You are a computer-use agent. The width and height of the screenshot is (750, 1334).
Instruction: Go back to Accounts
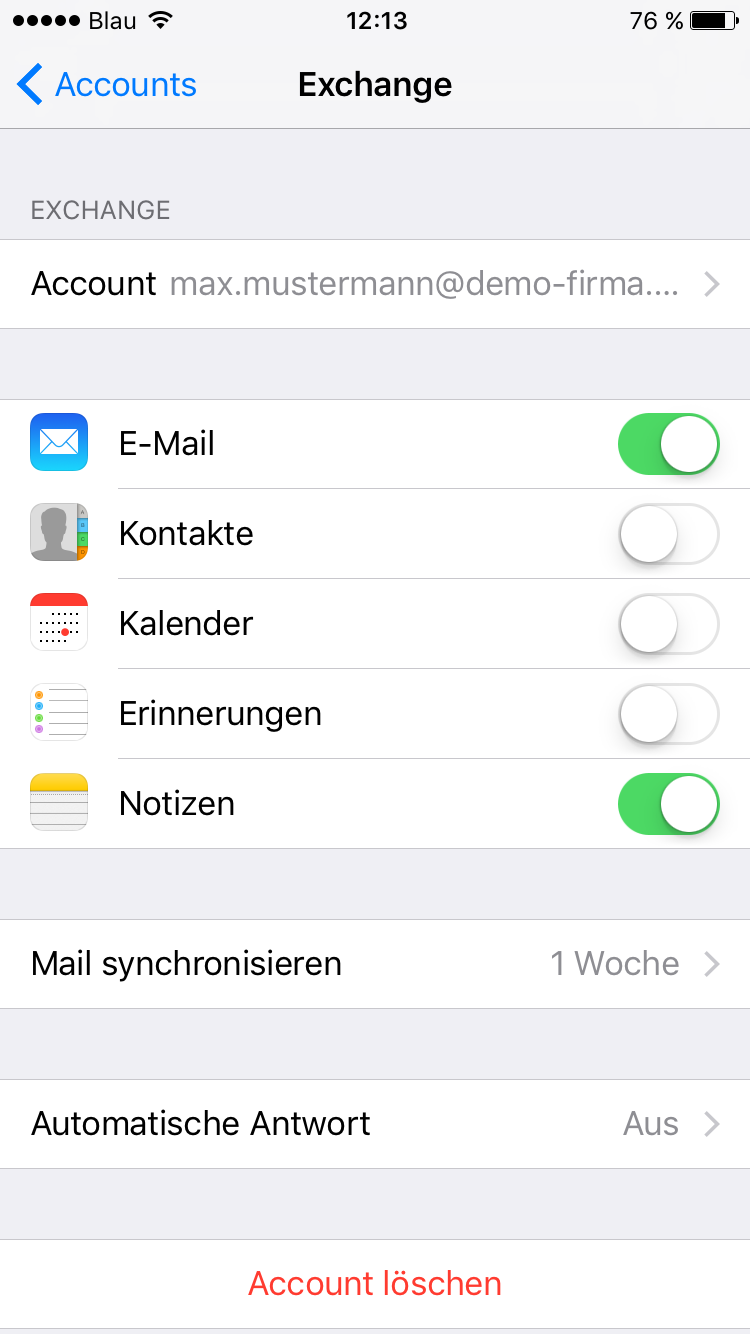107,85
